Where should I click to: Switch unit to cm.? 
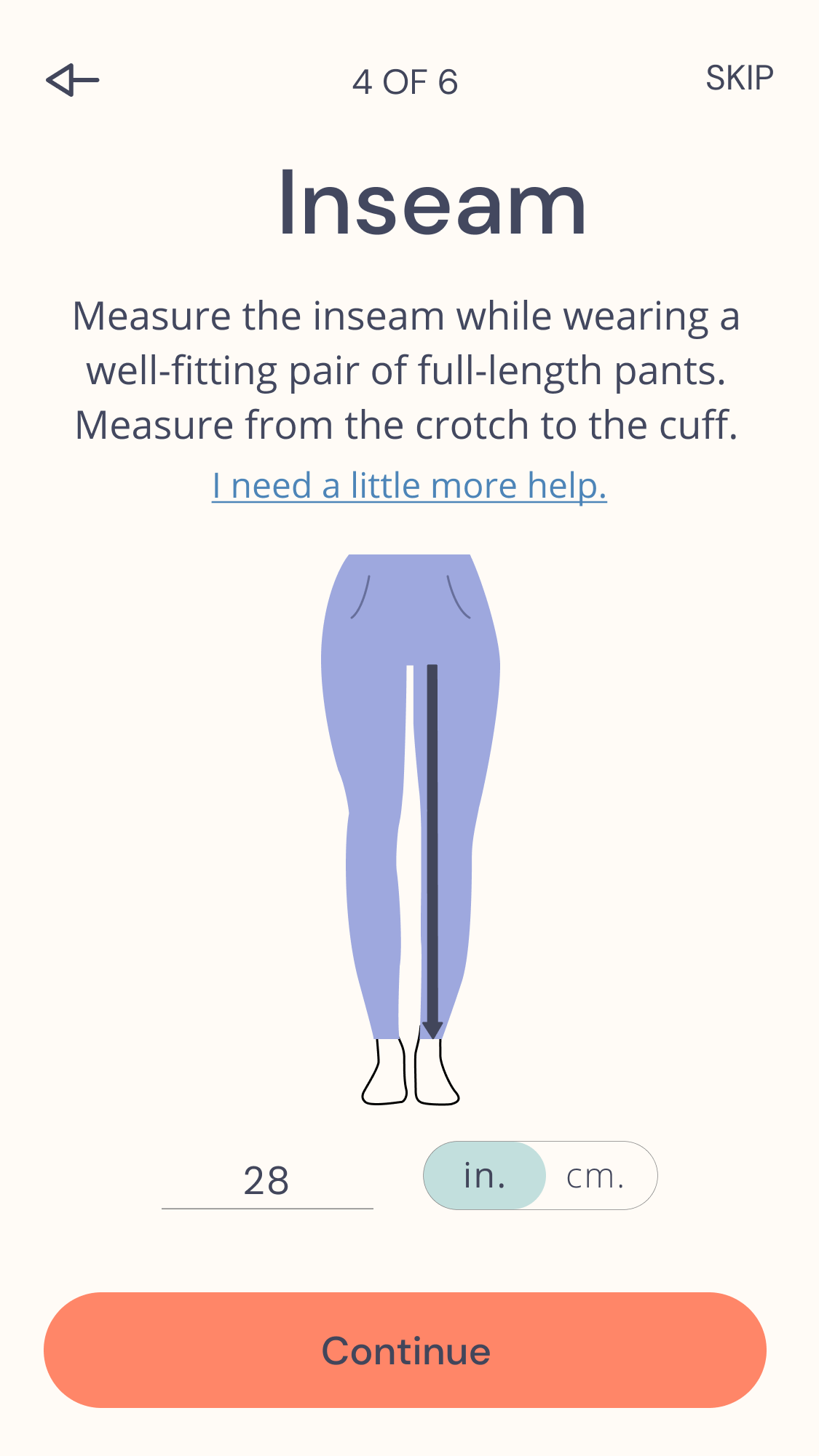click(x=596, y=1175)
